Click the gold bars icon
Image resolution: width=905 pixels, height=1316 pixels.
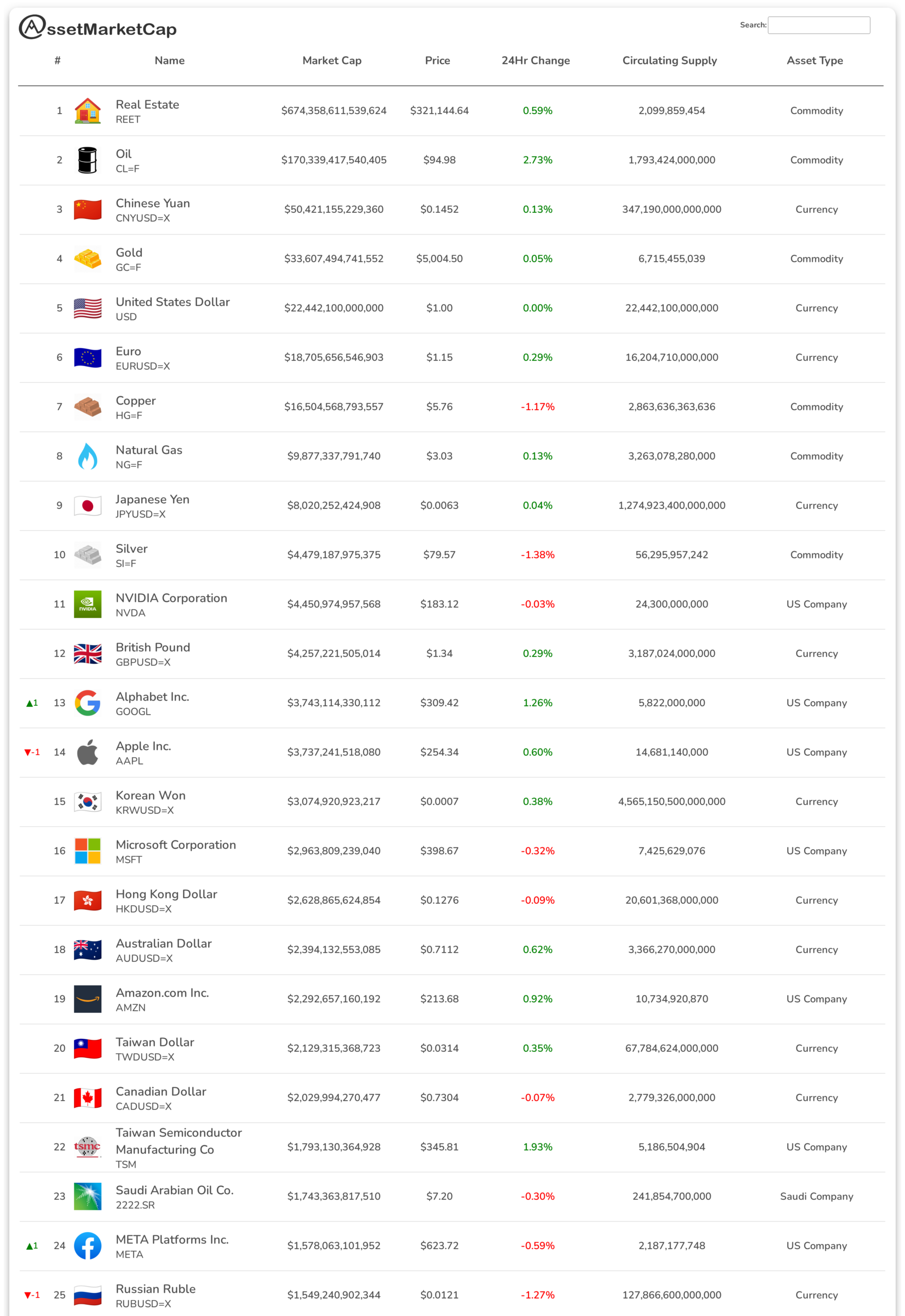pyautogui.click(x=87, y=259)
